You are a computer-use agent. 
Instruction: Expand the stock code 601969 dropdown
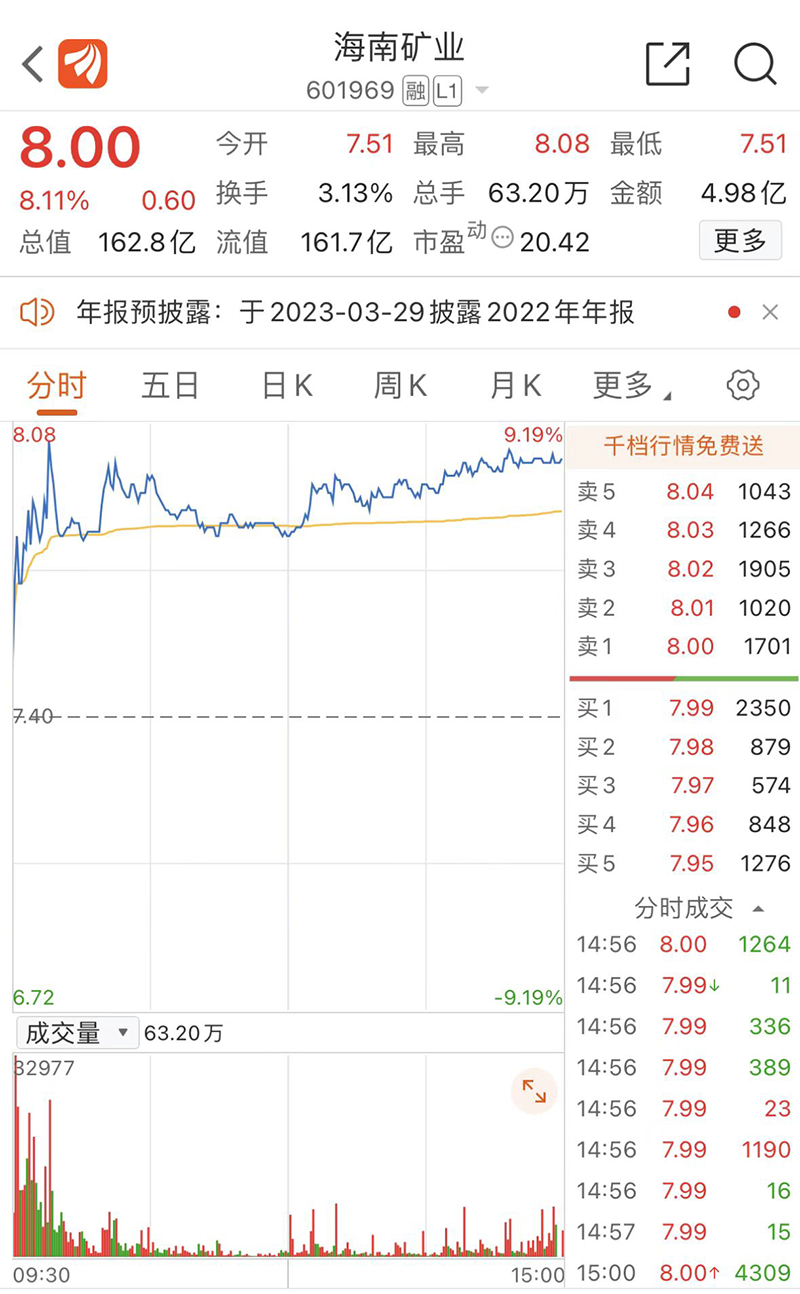click(x=481, y=91)
